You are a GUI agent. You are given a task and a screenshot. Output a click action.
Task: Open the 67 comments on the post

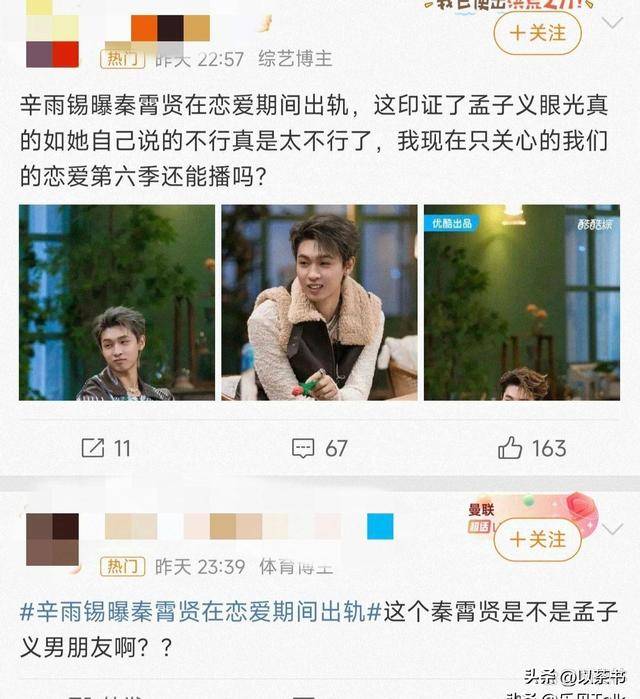[319, 448]
